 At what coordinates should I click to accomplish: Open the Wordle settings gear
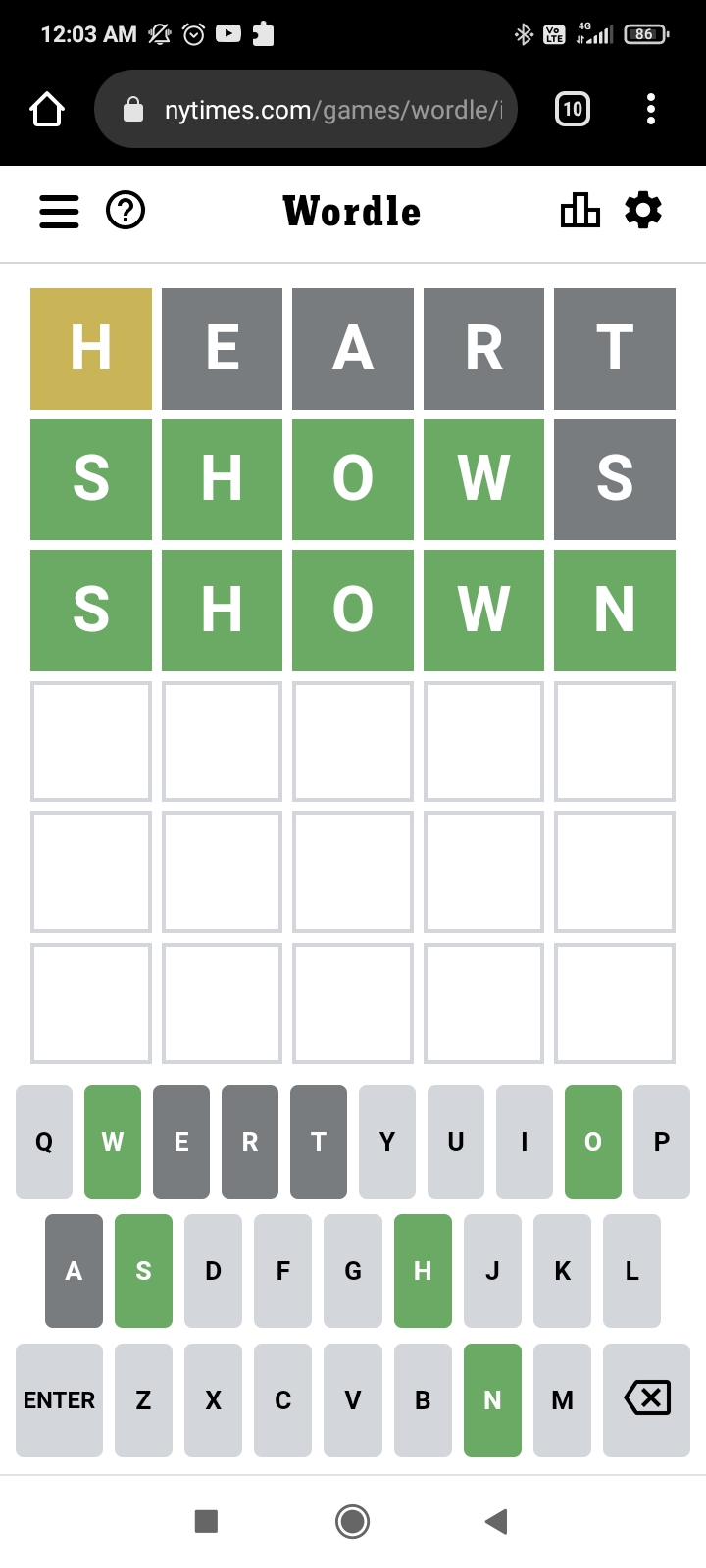click(x=643, y=210)
